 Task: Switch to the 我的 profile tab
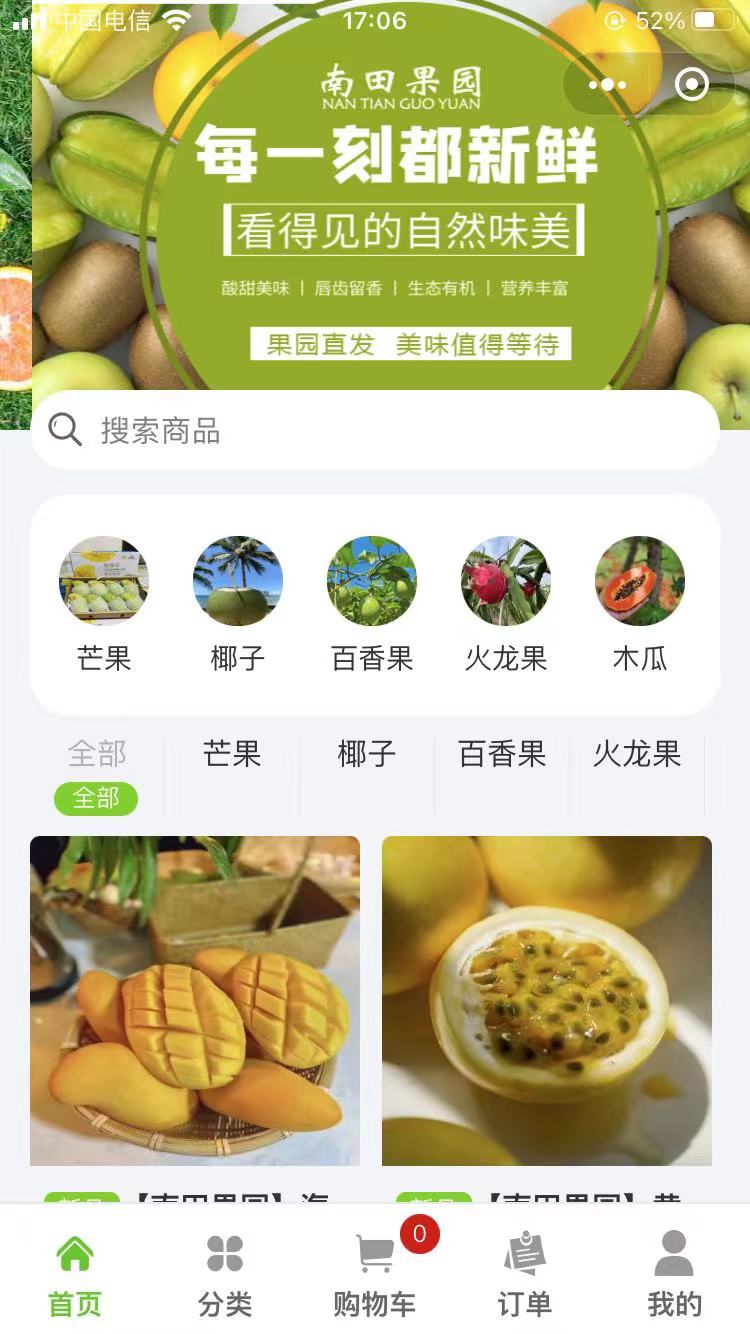click(x=675, y=1275)
